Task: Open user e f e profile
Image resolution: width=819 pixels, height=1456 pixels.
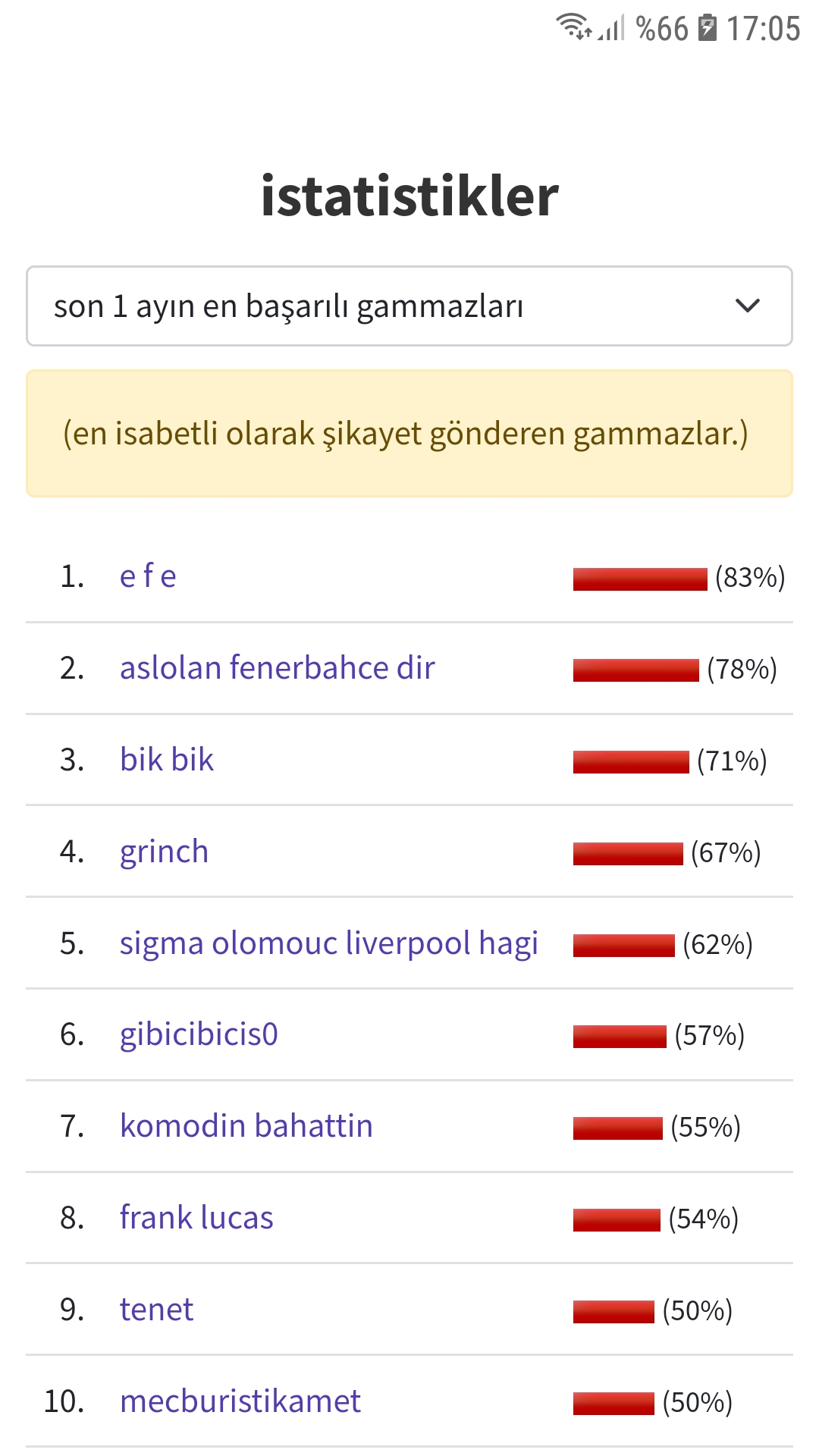Action: [x=148, y=576]
